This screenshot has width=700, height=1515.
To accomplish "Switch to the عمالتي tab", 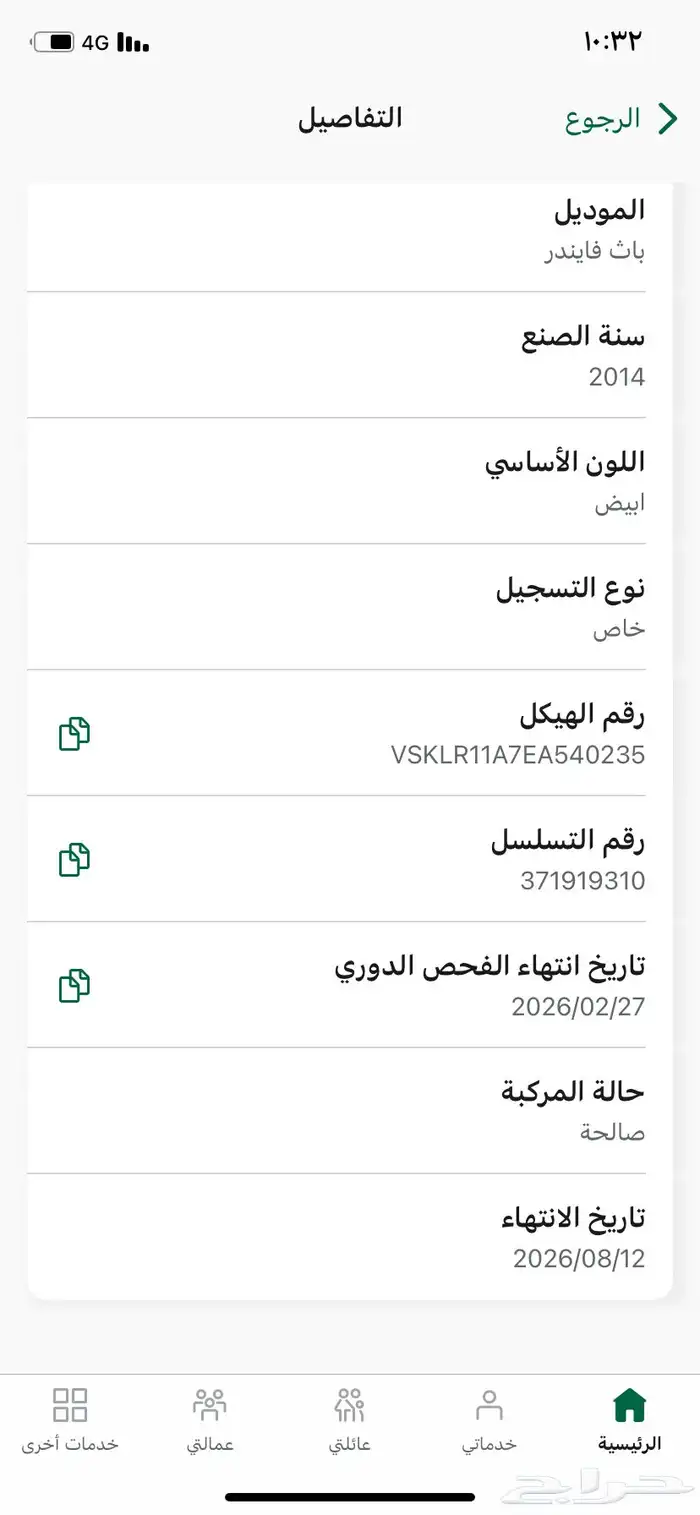I will pos(210,1420).
